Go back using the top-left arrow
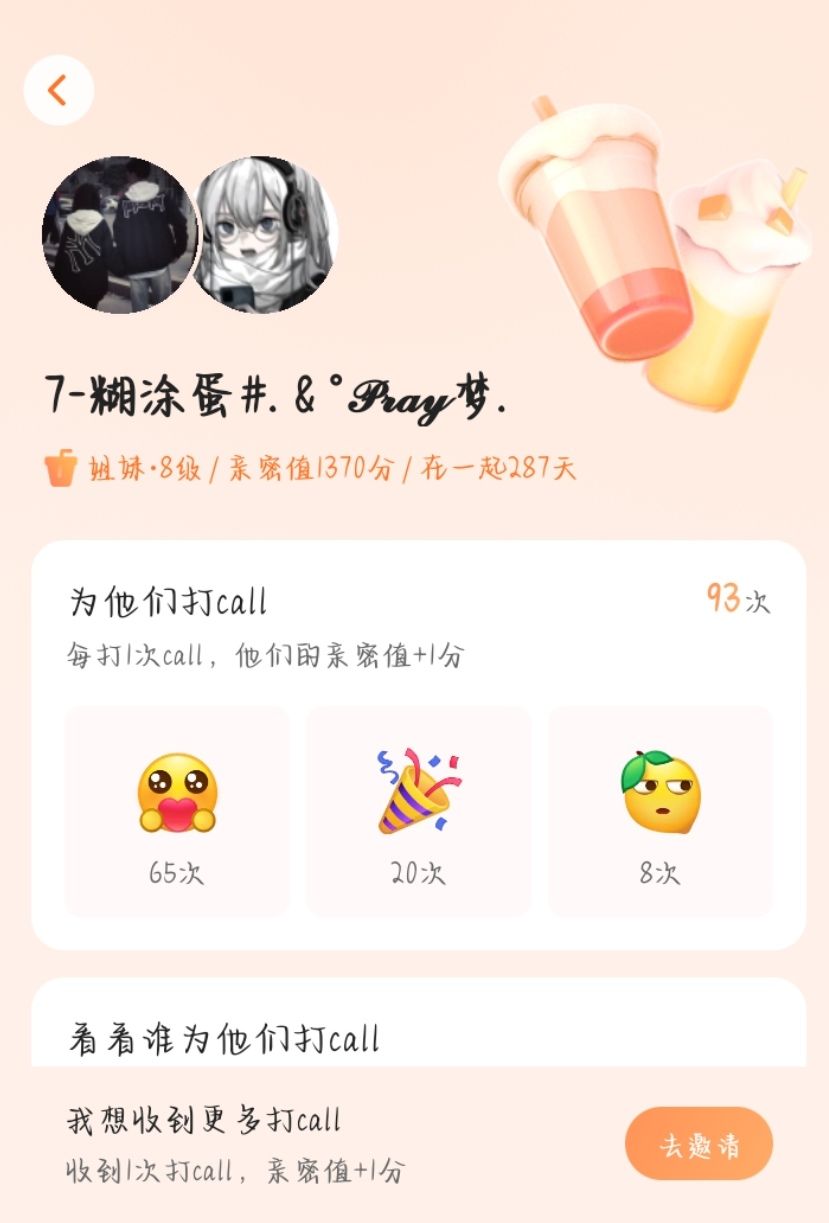 (58, 91)
